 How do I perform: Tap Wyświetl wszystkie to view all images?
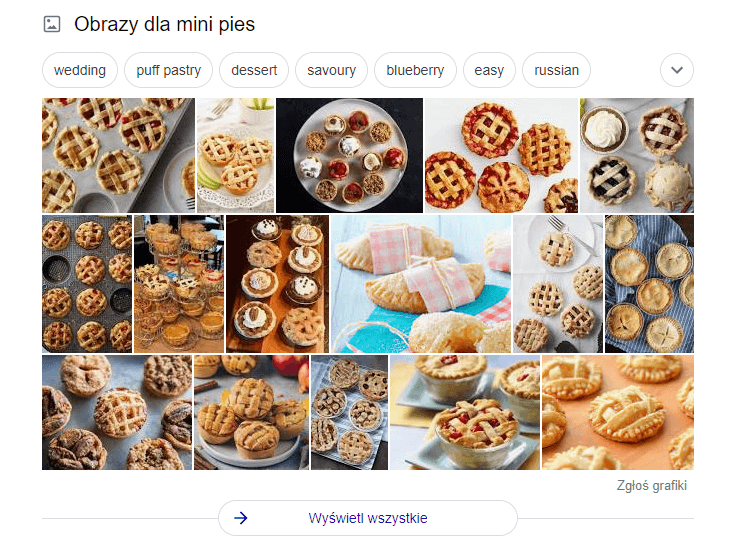tap(368, 518)
